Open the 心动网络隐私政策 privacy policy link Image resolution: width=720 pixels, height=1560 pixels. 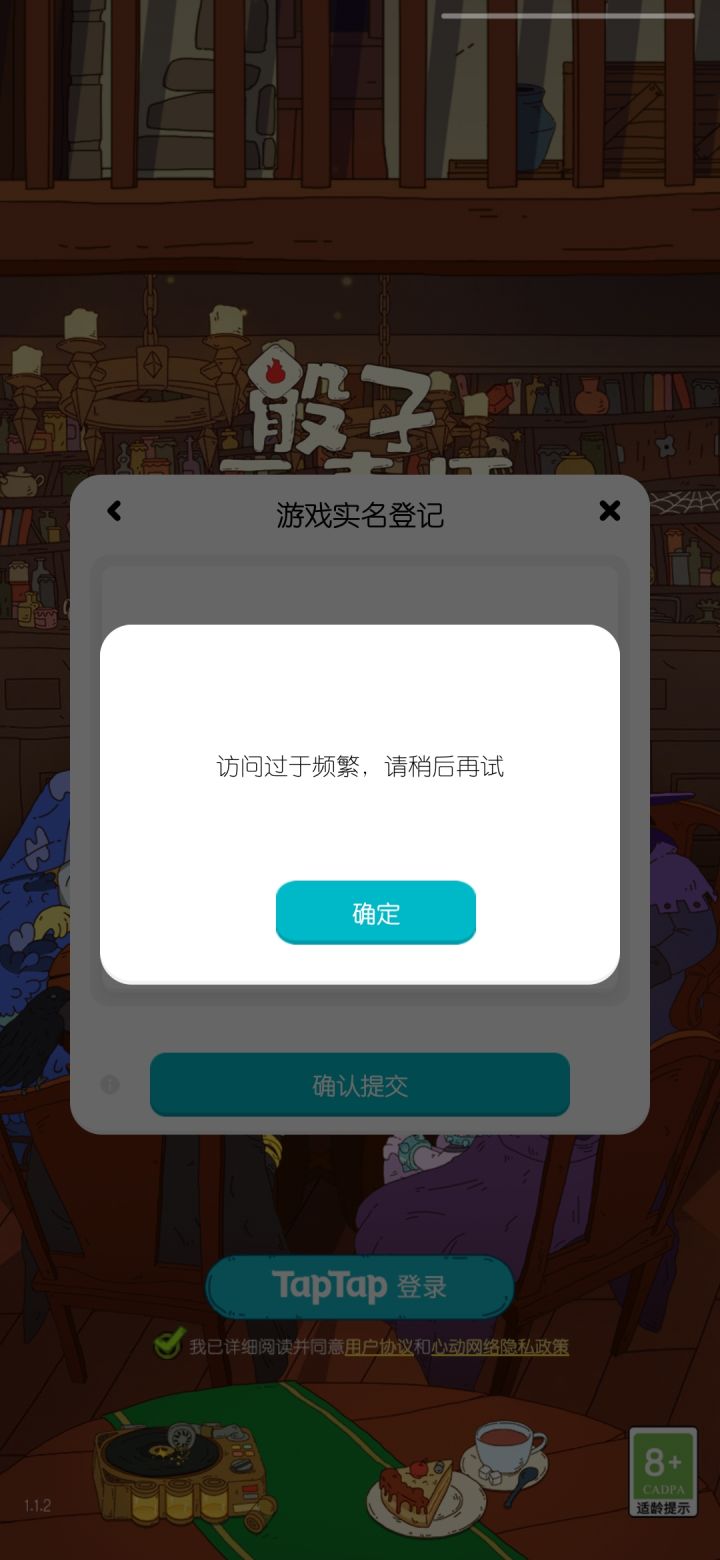click(500, 1347)
